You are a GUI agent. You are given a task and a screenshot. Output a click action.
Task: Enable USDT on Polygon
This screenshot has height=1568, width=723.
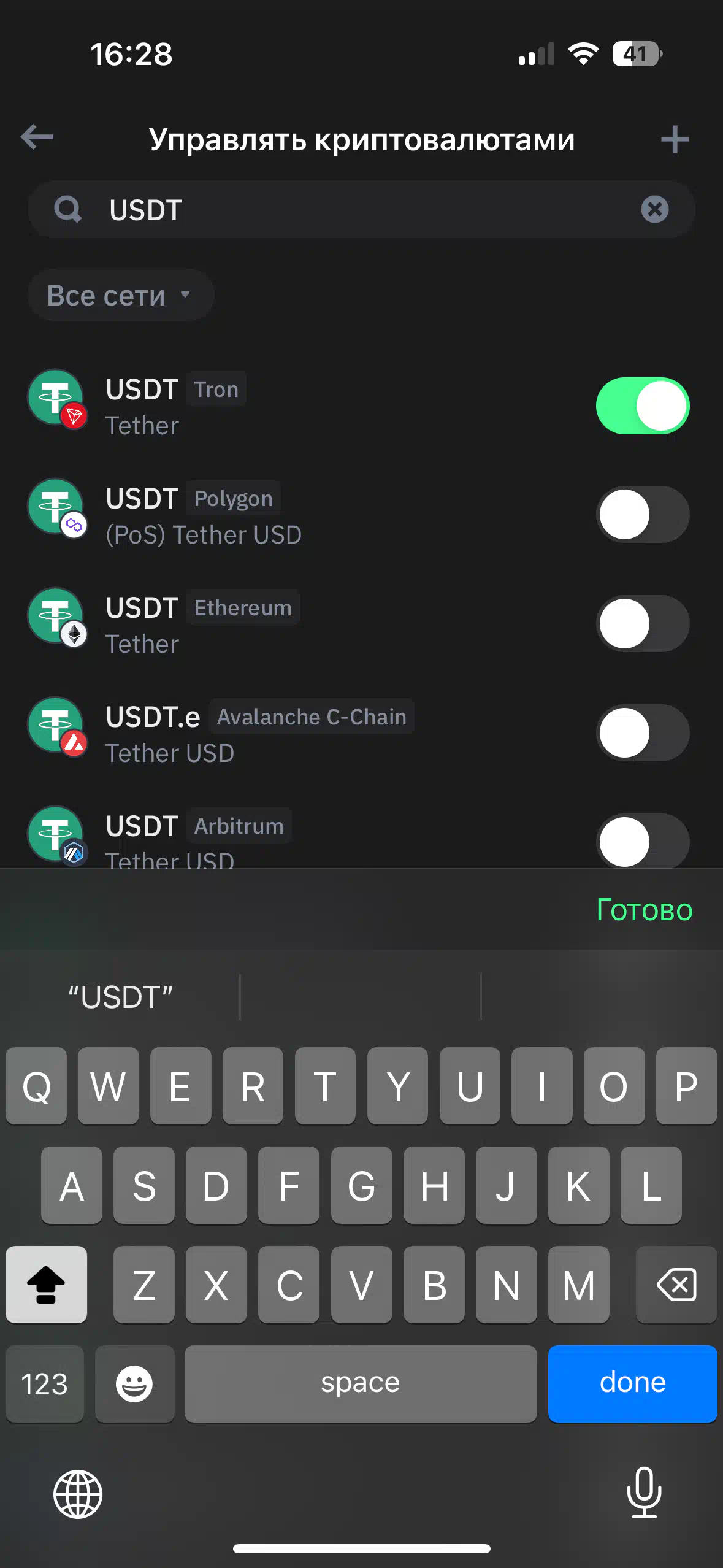click(643, 515)
